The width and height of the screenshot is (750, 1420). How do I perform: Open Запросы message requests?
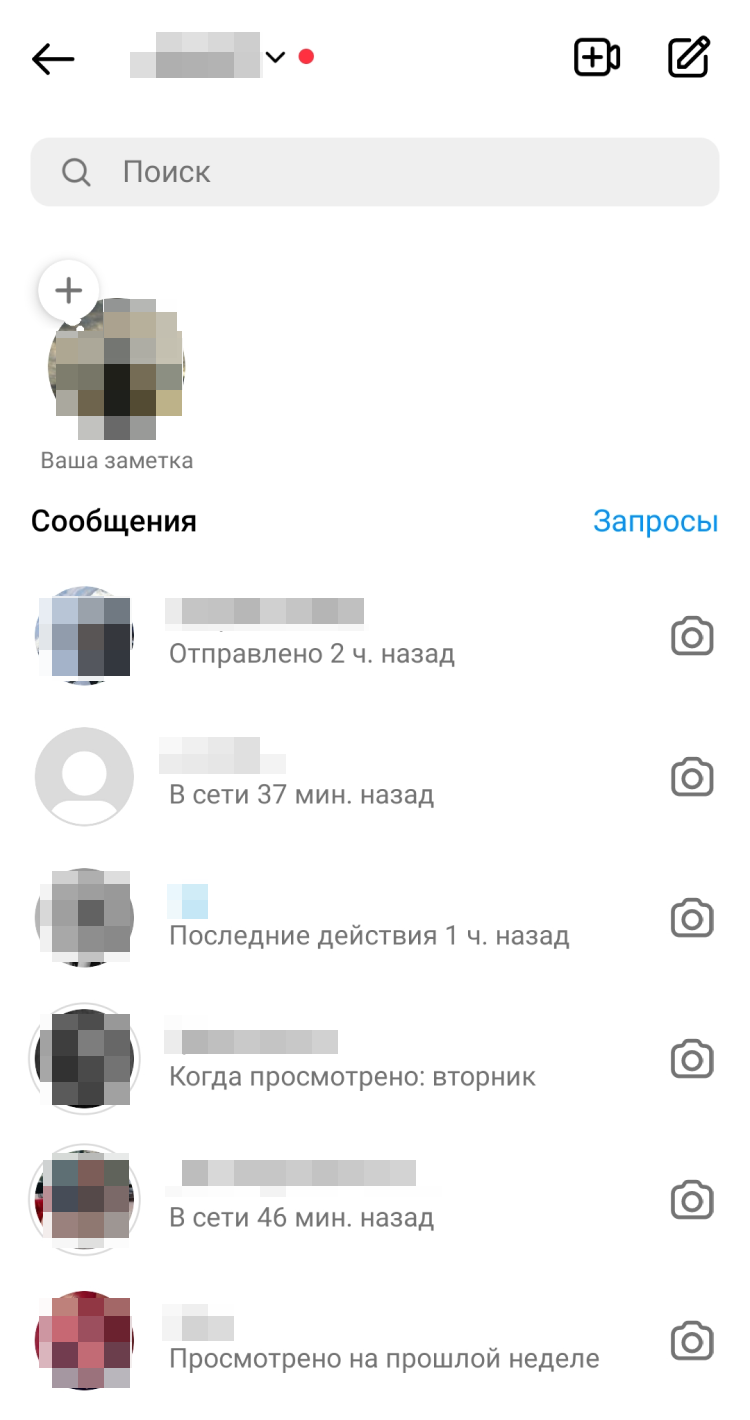tap(655, 521)
